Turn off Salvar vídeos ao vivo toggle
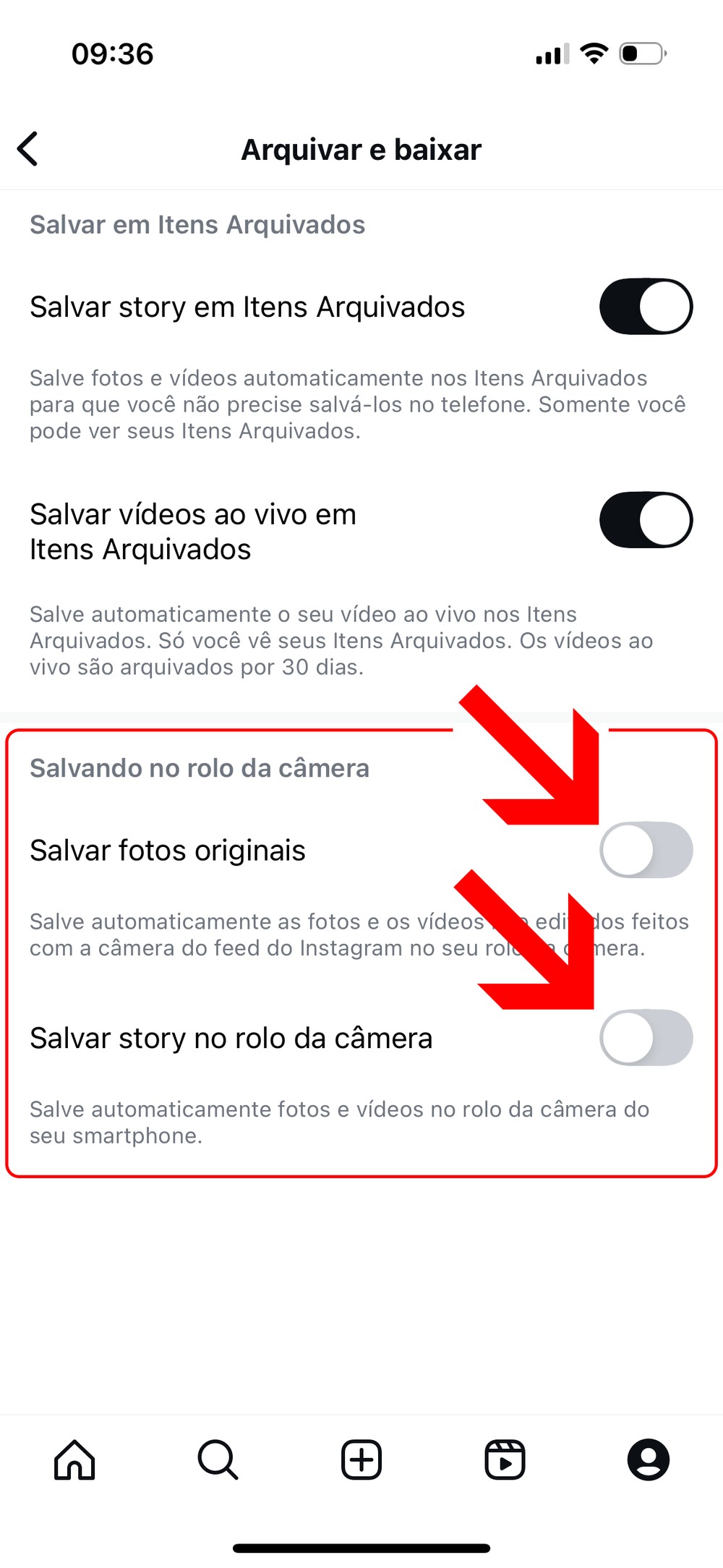 (646, 519)
